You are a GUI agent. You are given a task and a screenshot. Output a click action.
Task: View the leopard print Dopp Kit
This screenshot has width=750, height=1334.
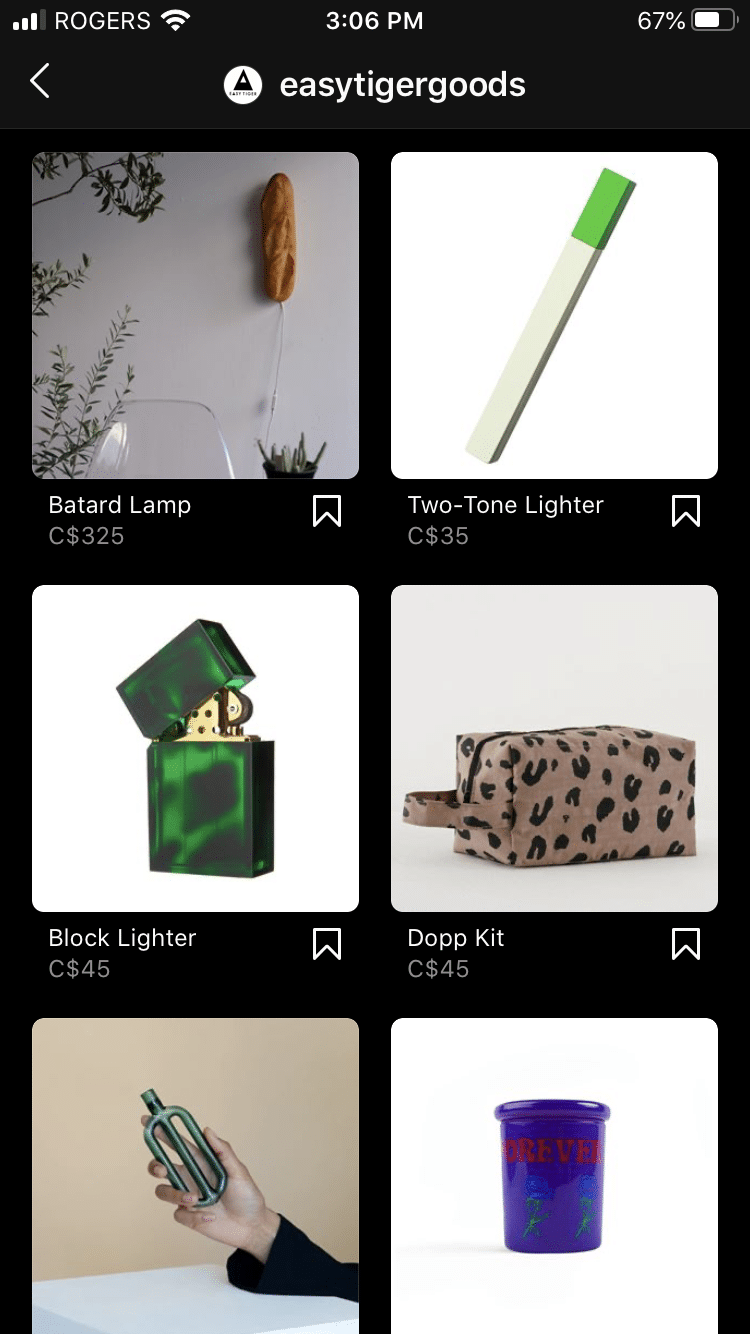(x=554, y=748)
